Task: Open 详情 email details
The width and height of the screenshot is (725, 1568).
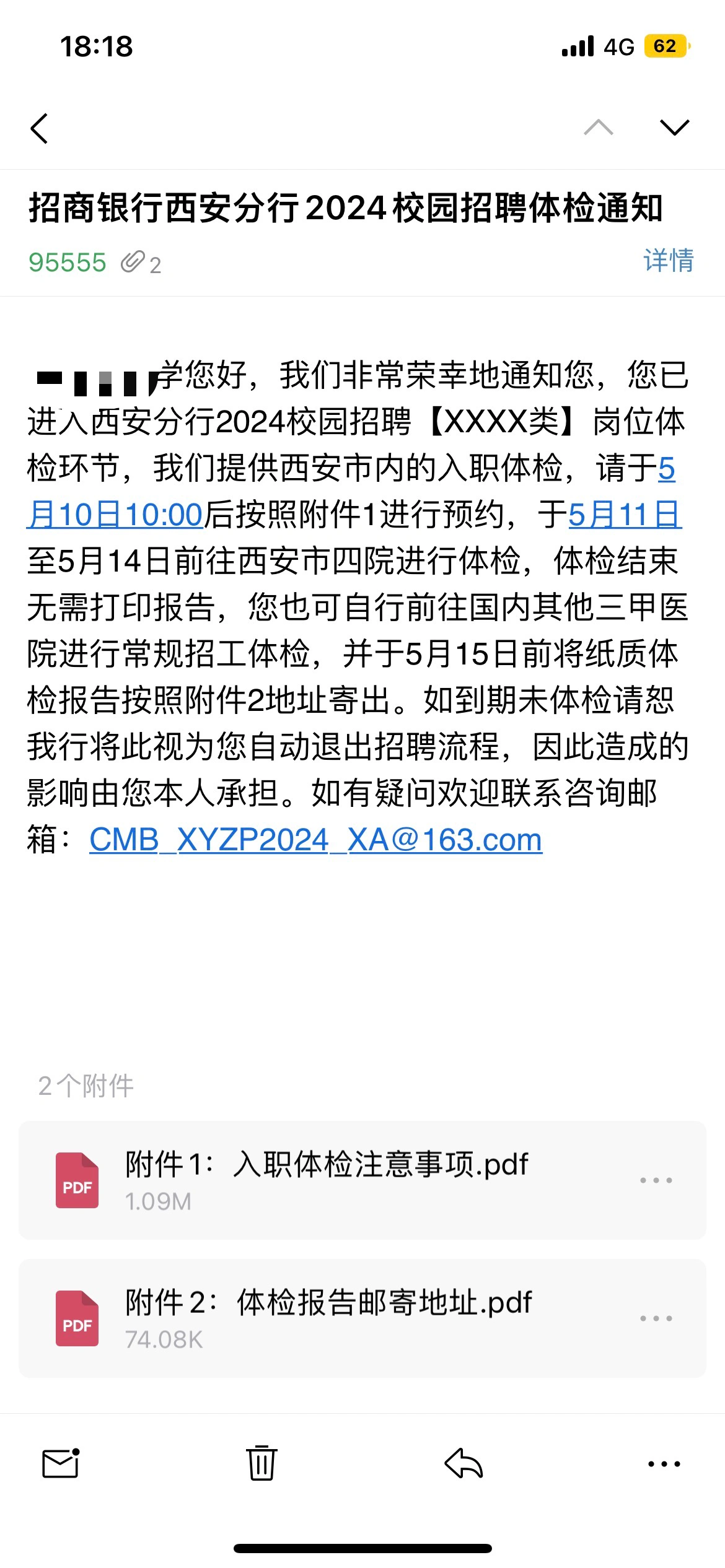Action: (x=668, y=260)
